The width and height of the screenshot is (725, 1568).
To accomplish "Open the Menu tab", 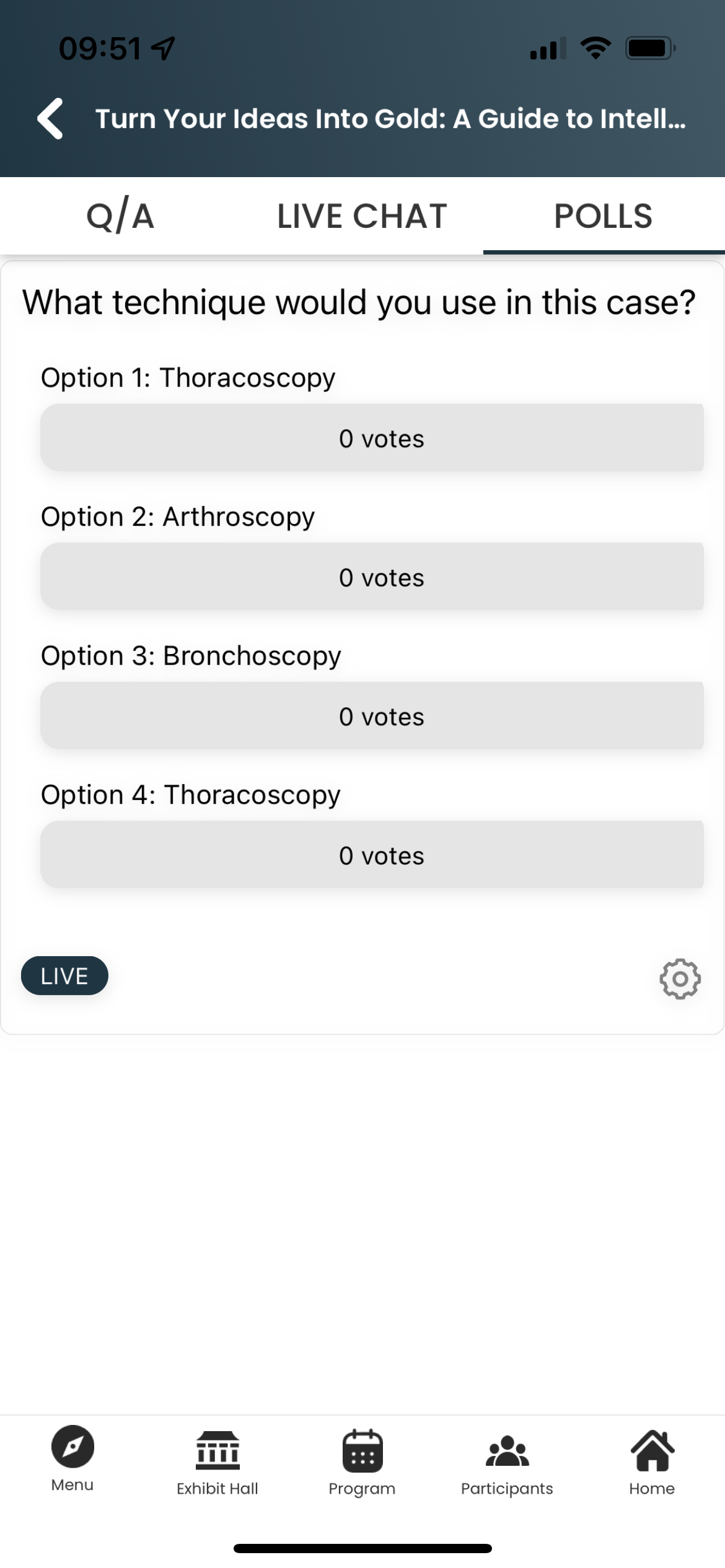I will coord(72,1459).
